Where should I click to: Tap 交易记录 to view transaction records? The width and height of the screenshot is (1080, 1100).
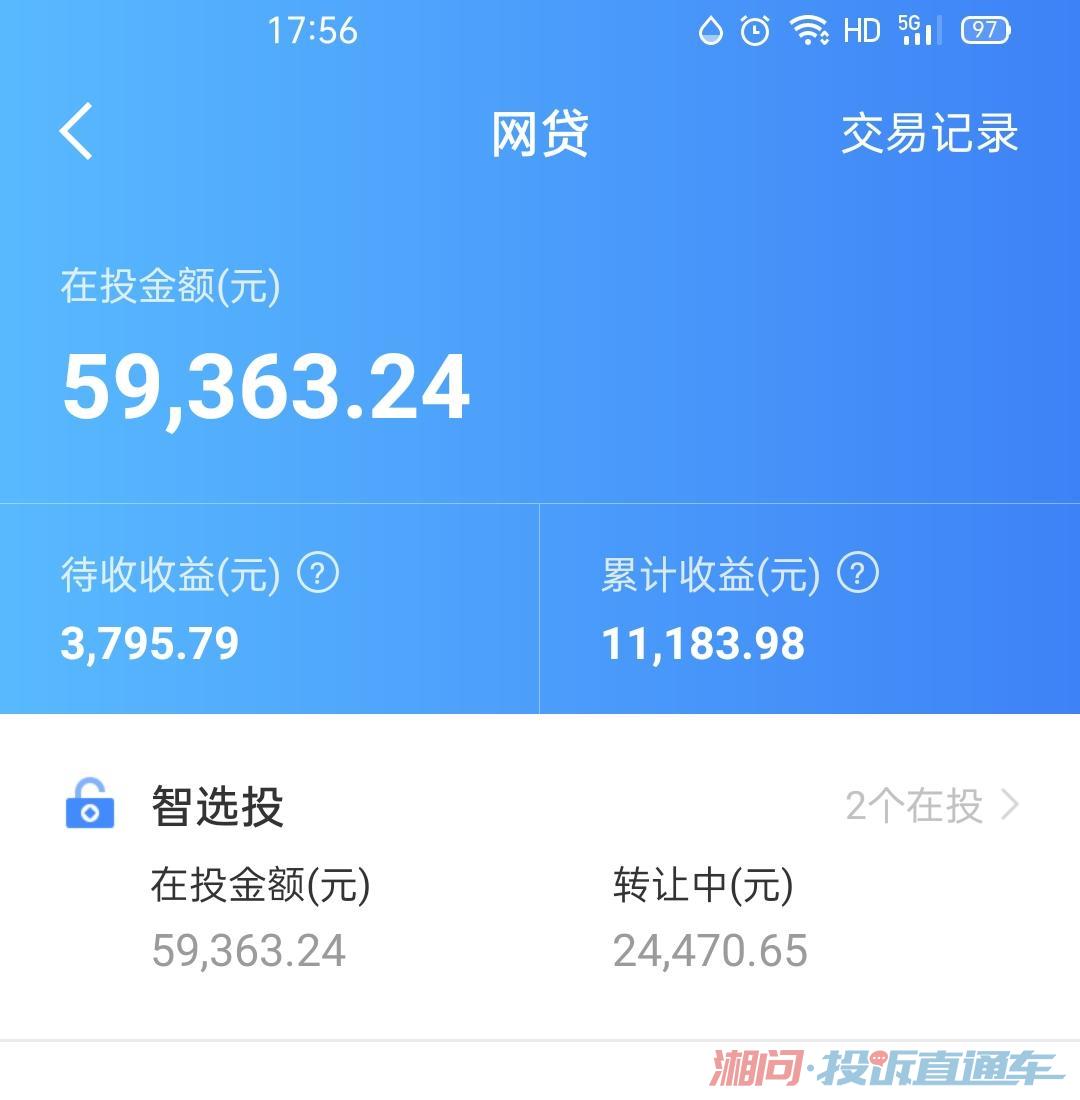(931, 133)
